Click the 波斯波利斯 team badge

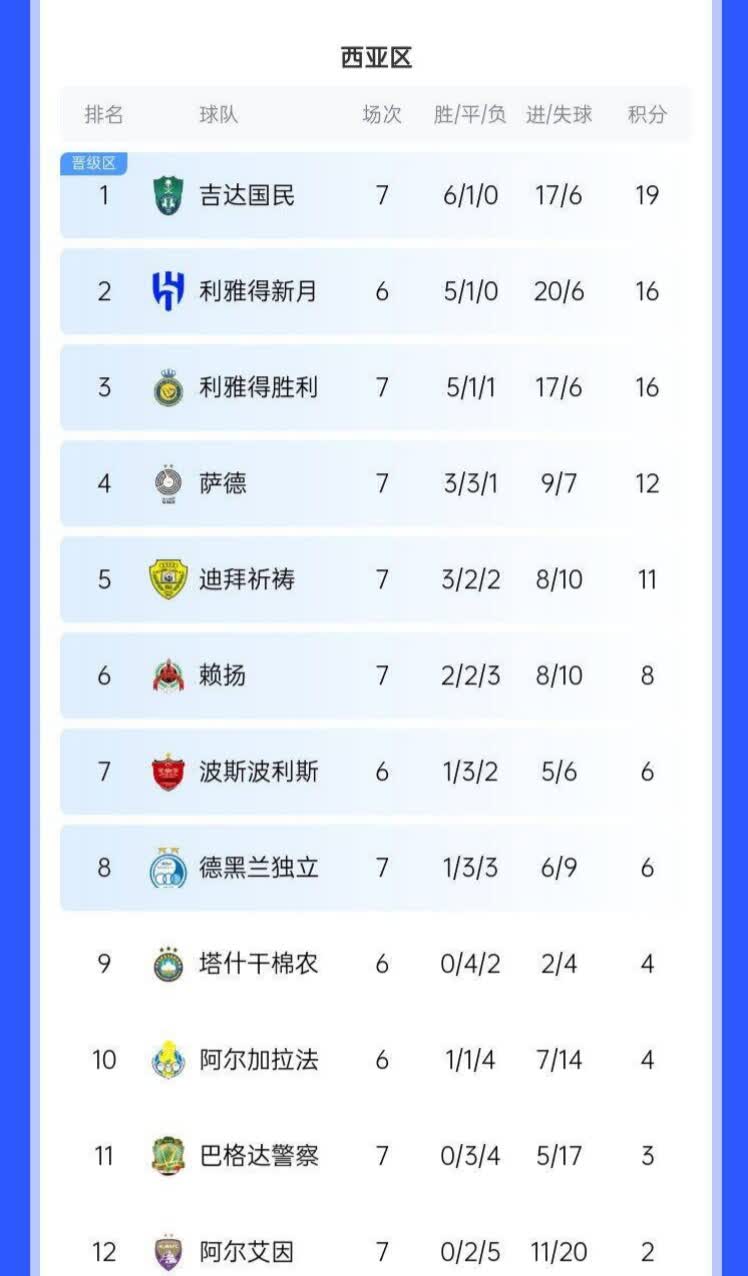point(168,771)
